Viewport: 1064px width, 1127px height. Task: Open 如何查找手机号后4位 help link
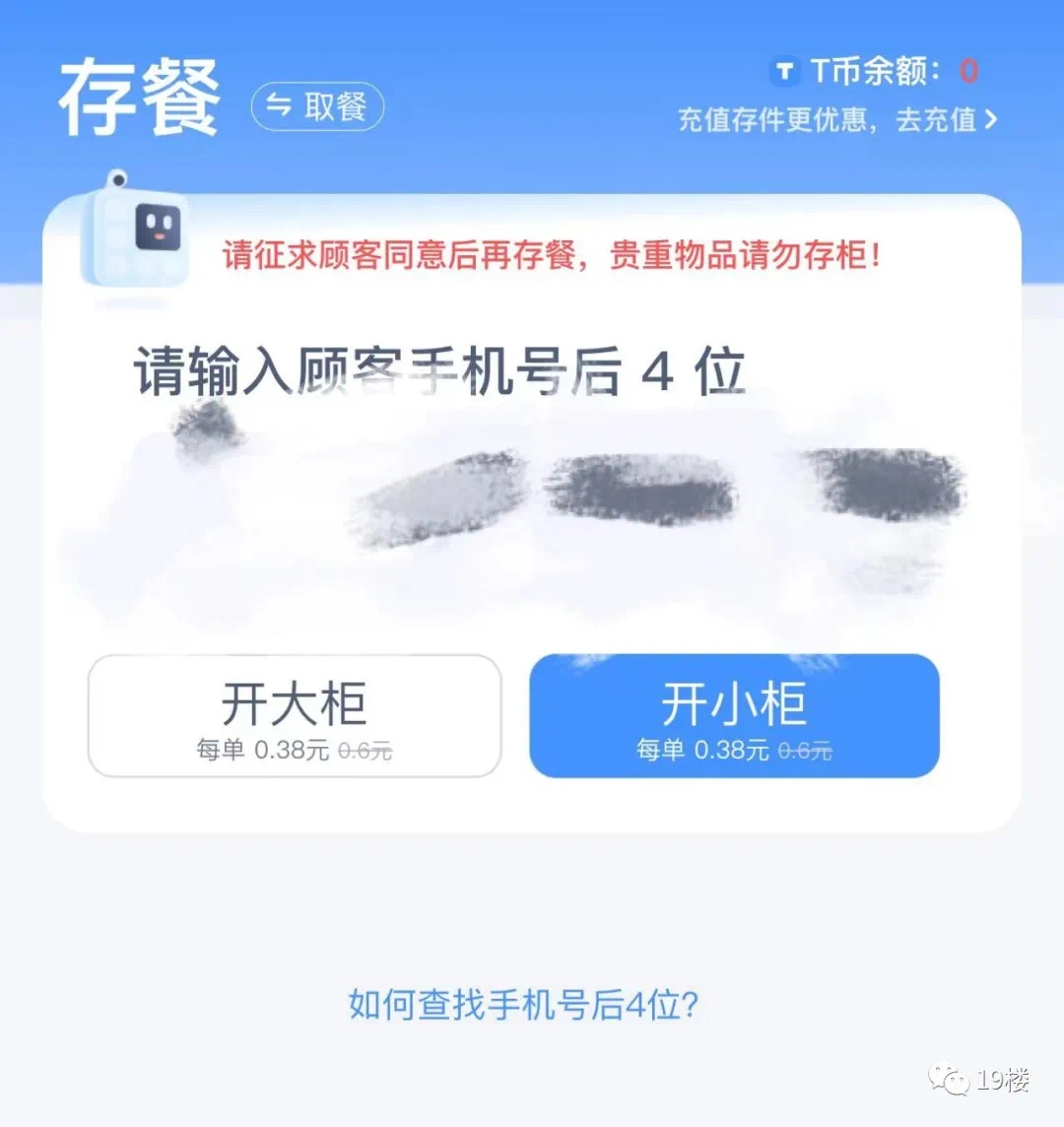pos(523,1005)
